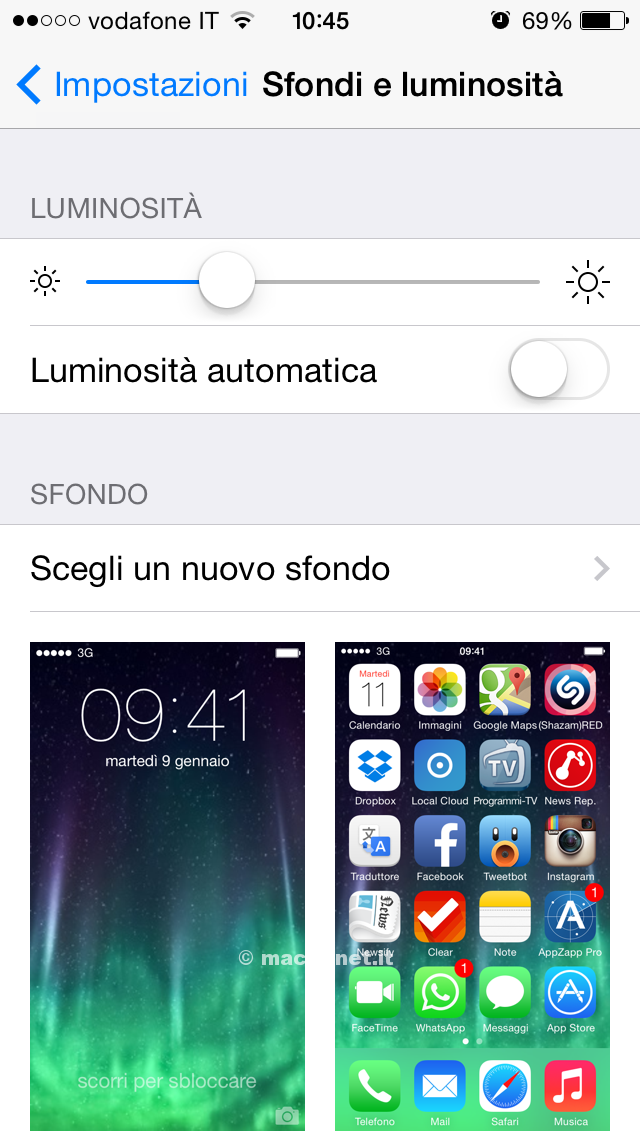Open the lock screen wallpaper preview
This screenshot has width=640, height=1136.
(167, 885)
